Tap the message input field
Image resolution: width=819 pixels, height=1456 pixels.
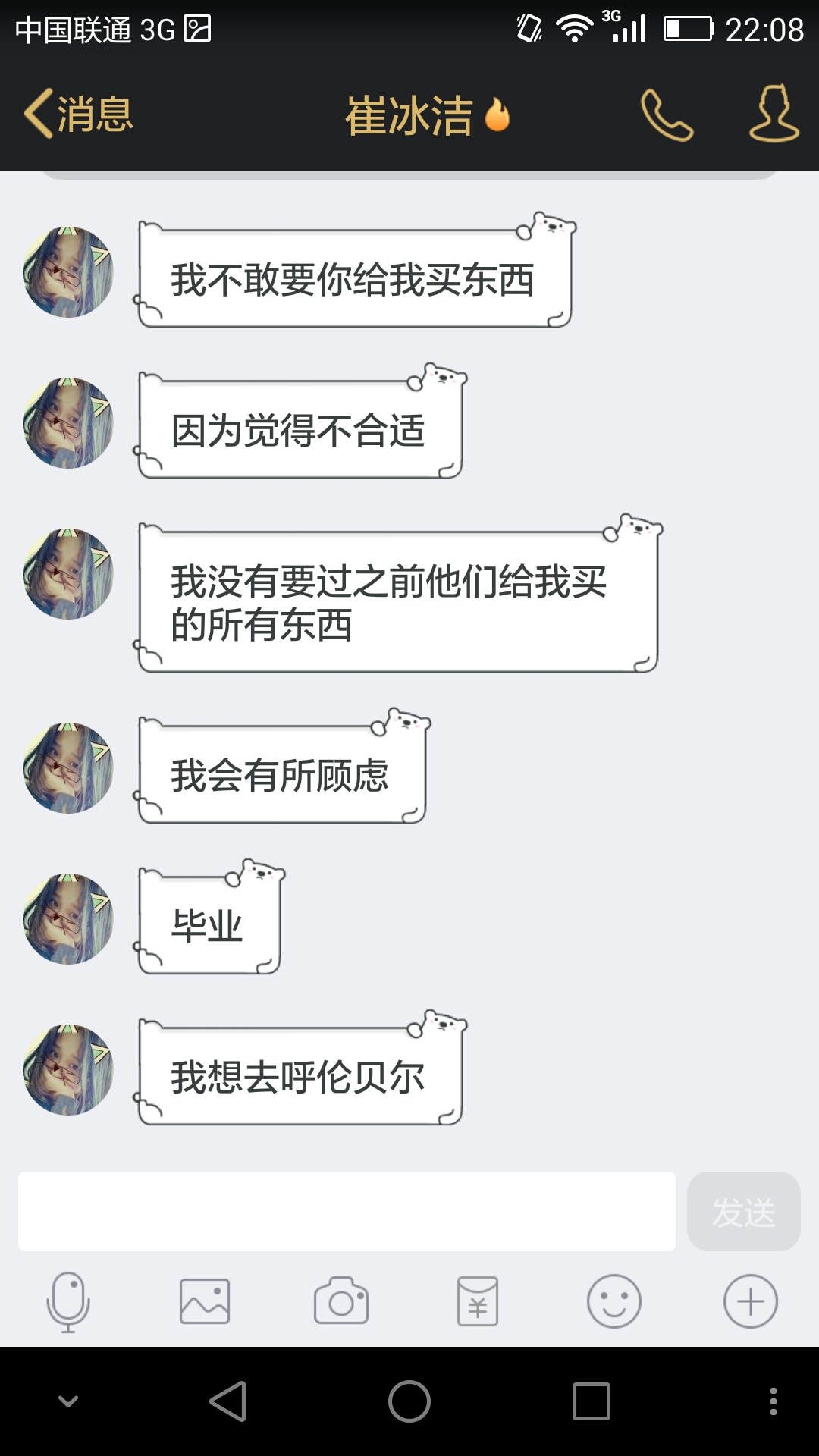coord(347,1211)
